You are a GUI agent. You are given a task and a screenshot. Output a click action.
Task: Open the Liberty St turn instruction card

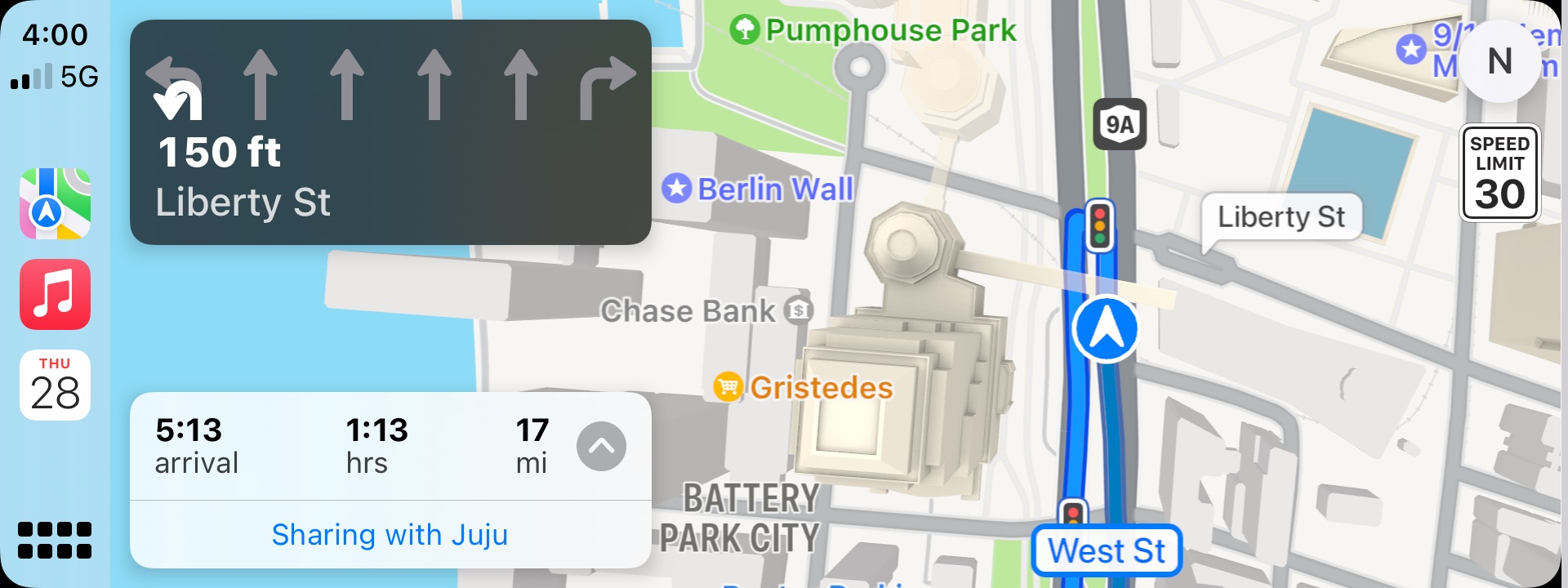(390, 132)
